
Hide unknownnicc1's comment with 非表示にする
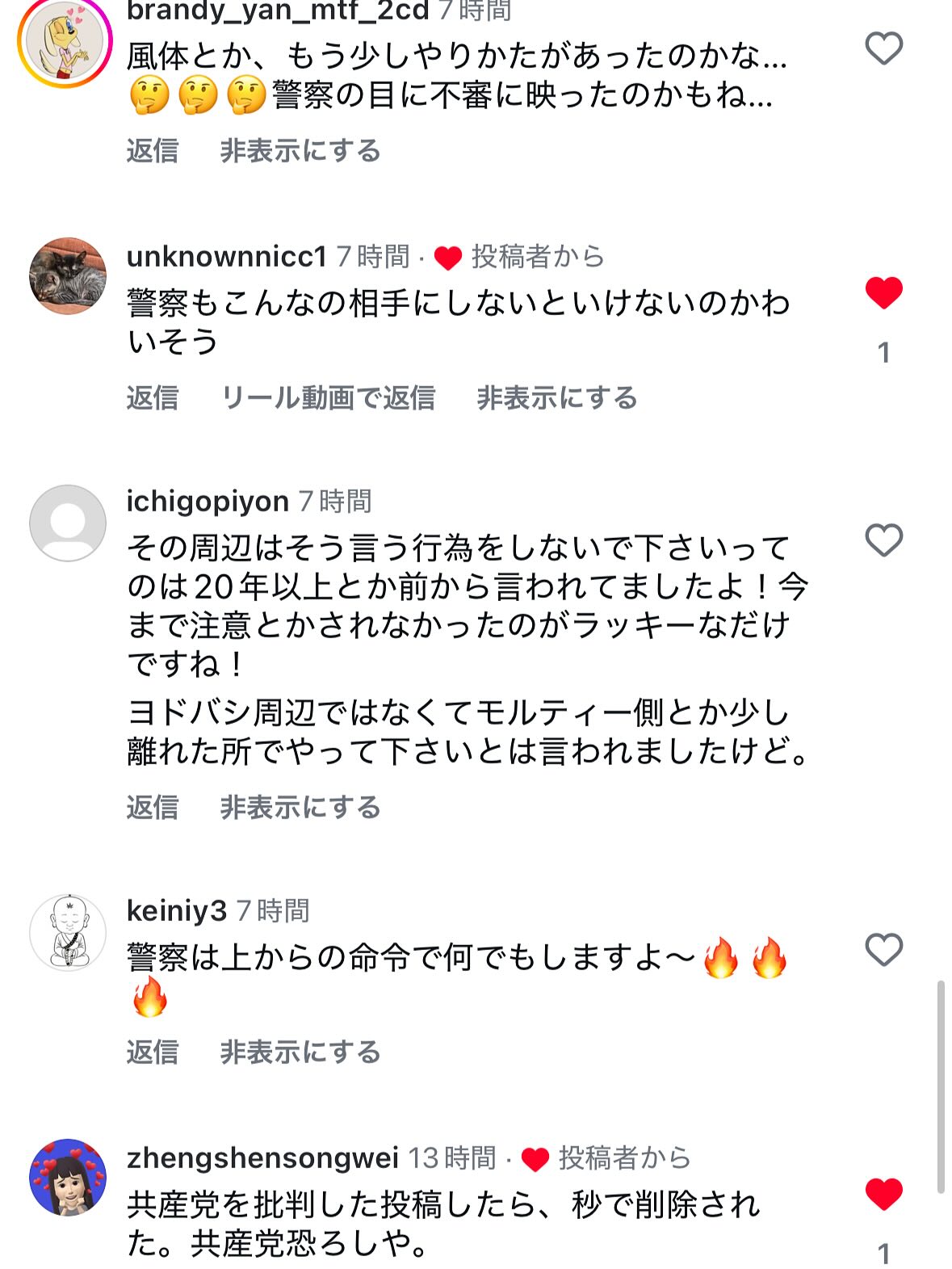coord(556,397)
